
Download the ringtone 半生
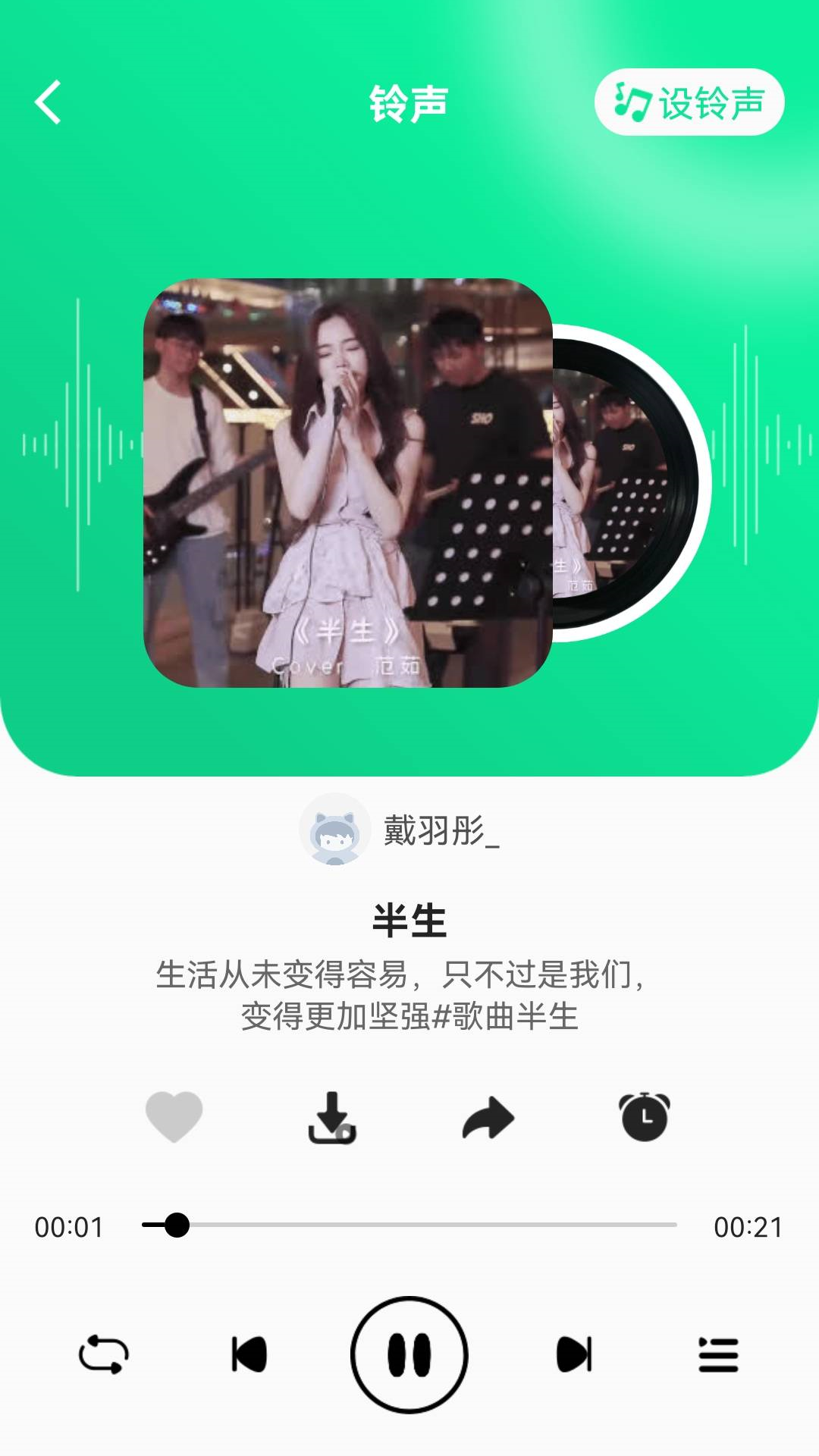tap(332, 1118)
